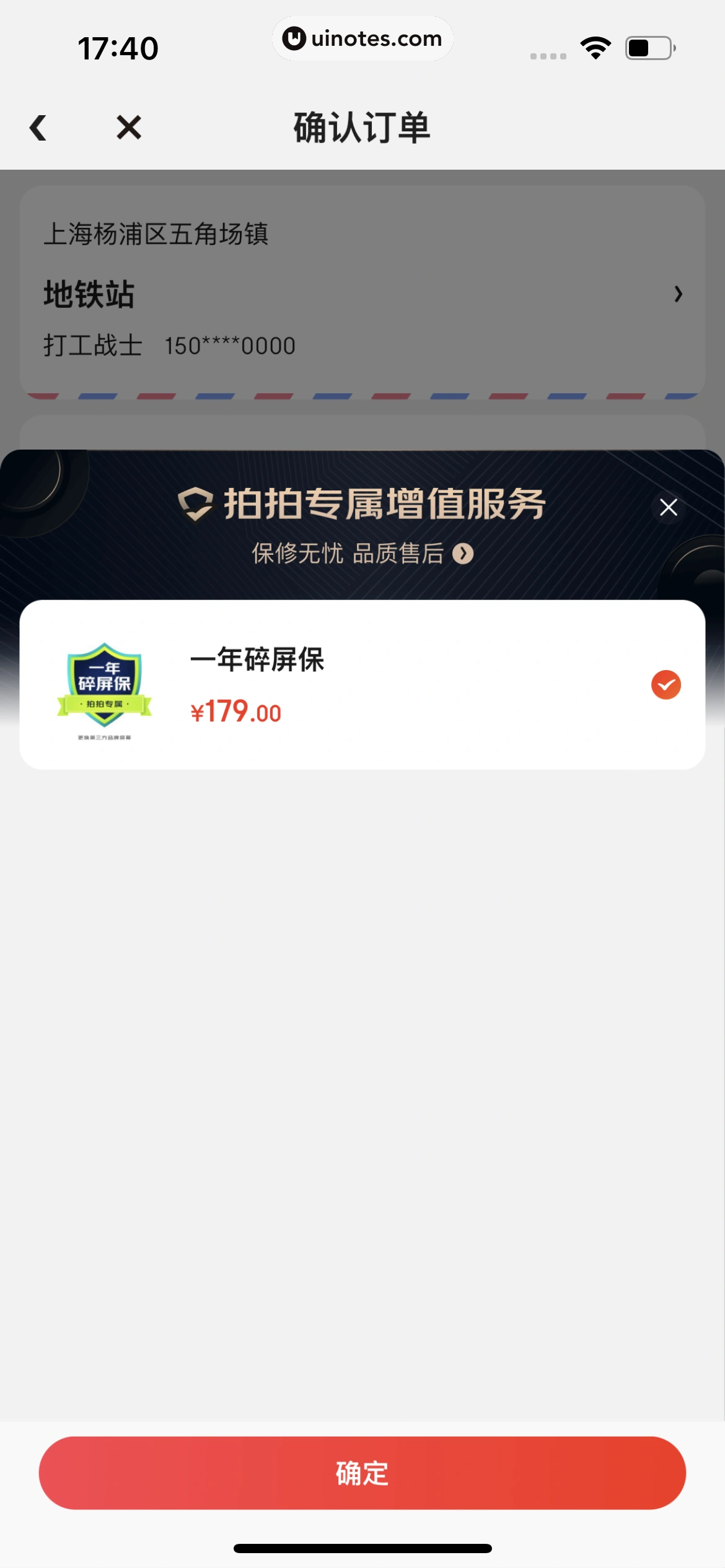This screenshot has width=725, height=1568.
Task: Tap the uinotes.com pill at screen top
Action: click(362, 38)
